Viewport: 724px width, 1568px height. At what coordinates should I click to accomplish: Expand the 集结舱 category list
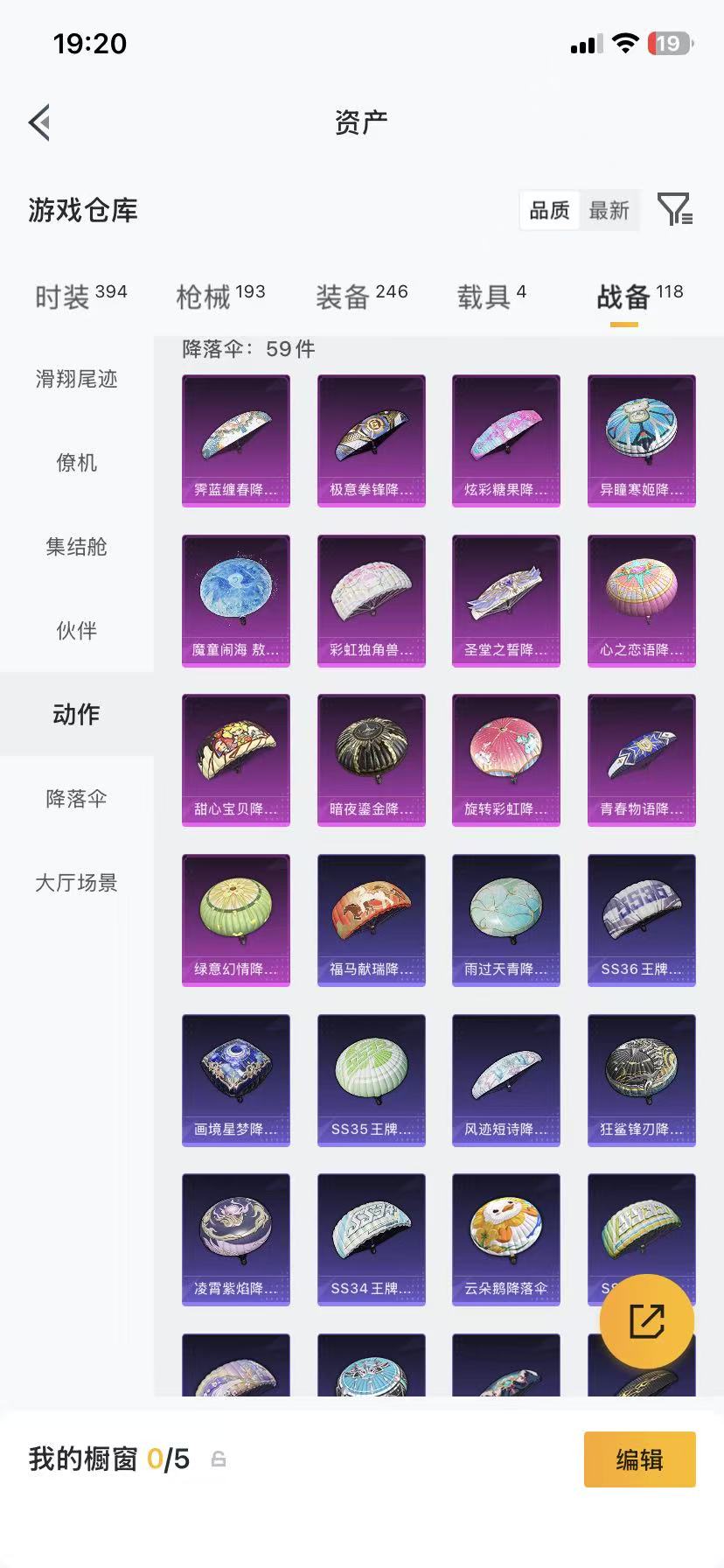coord(75,547)
